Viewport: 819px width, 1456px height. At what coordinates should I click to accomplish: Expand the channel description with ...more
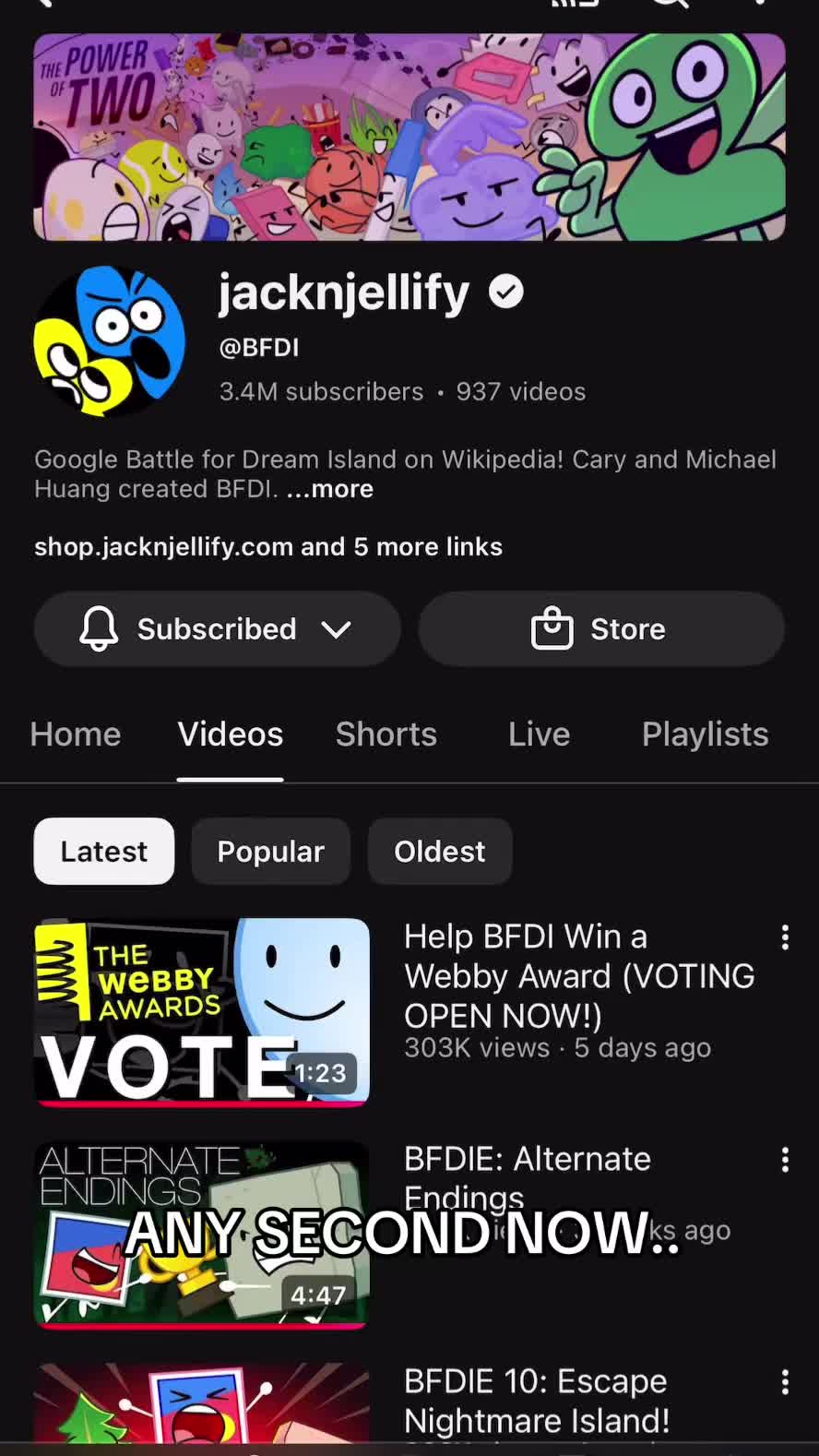click(330, 489)
